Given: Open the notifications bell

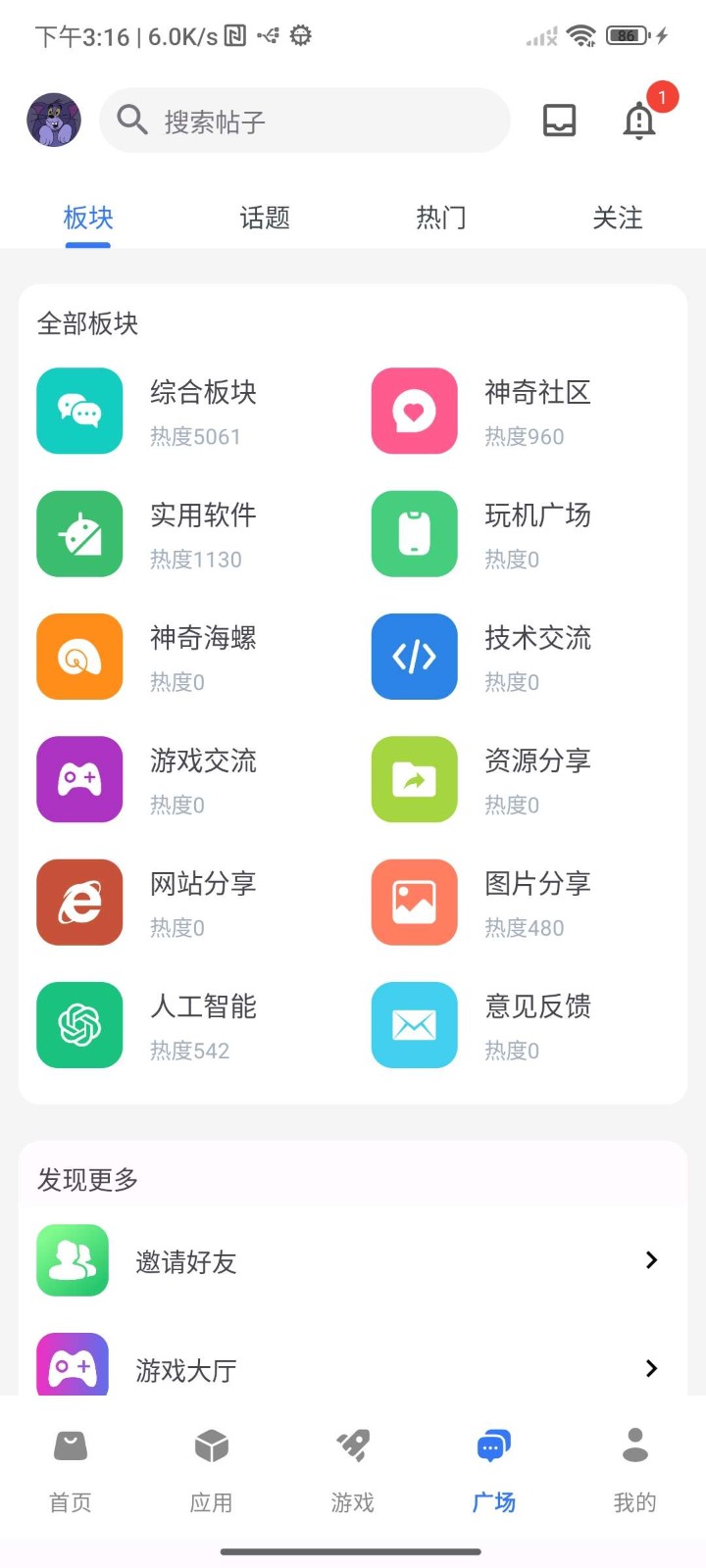Looking at the screenshot, I should click(x=639, y=121).
